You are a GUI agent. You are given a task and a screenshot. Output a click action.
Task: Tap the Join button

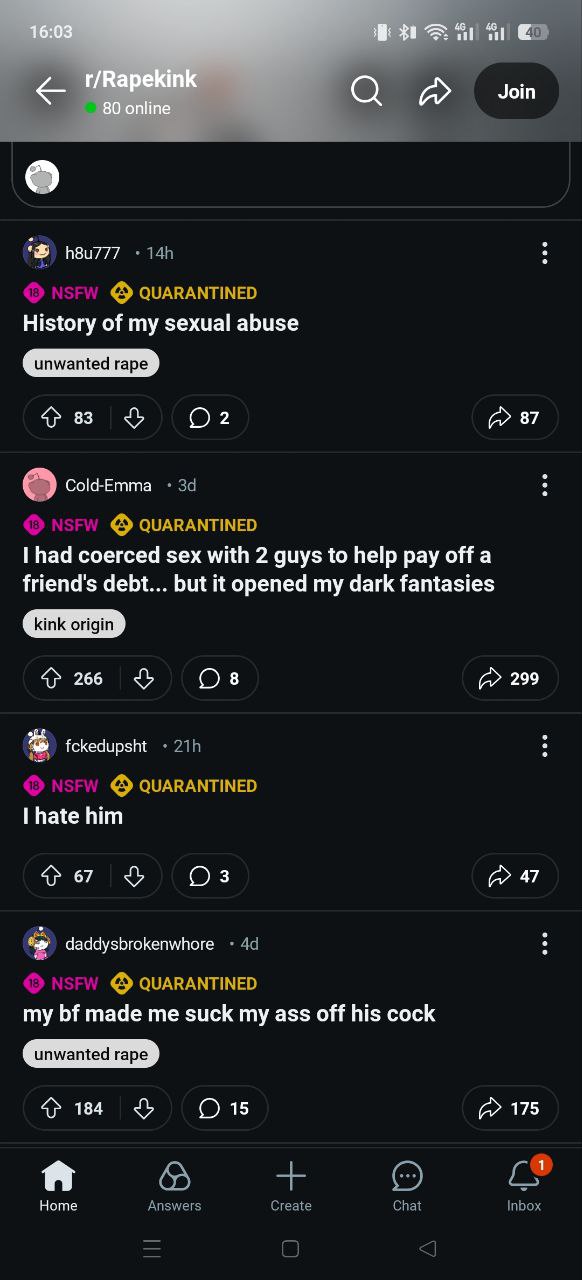(516, 91)
